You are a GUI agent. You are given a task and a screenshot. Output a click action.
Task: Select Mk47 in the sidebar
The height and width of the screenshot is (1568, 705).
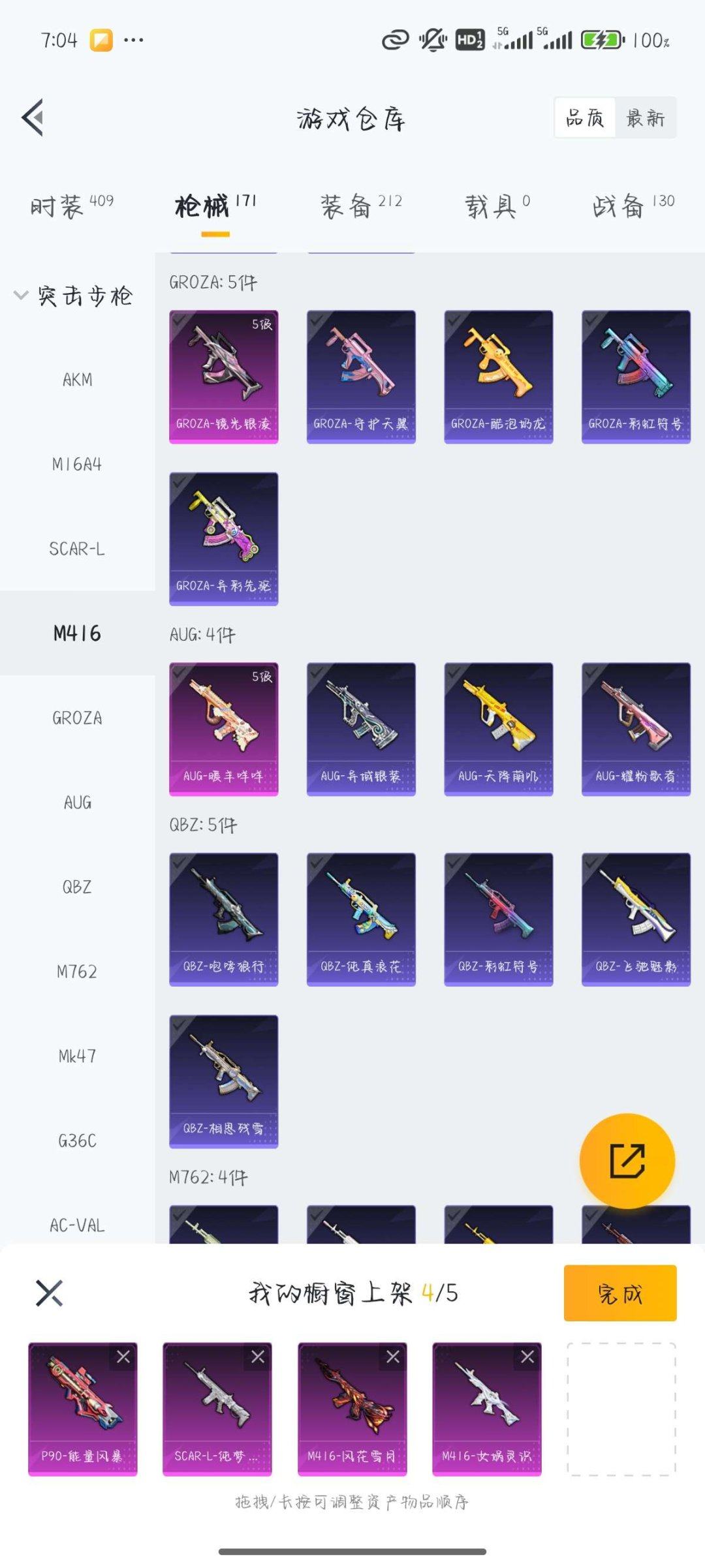(x=77, y=1056)
